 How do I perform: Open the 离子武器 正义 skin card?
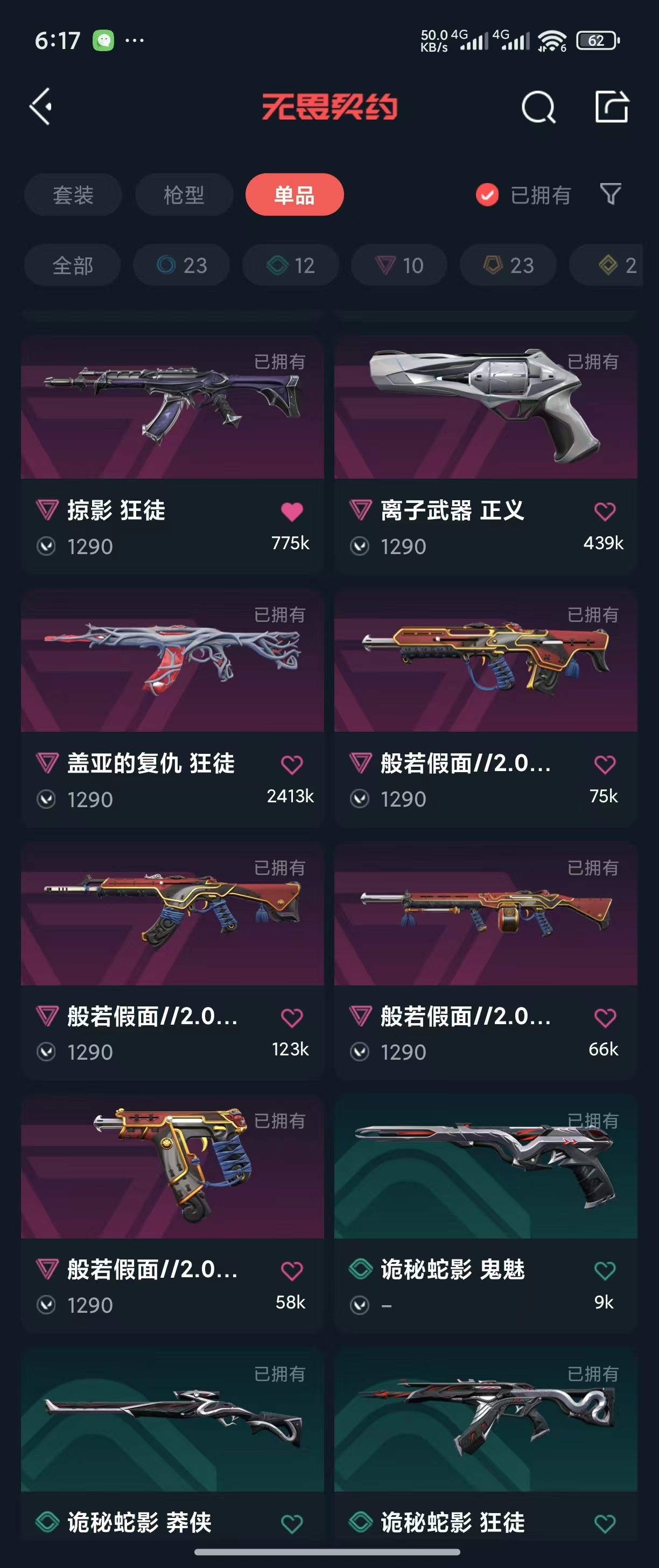coord(486,454)
